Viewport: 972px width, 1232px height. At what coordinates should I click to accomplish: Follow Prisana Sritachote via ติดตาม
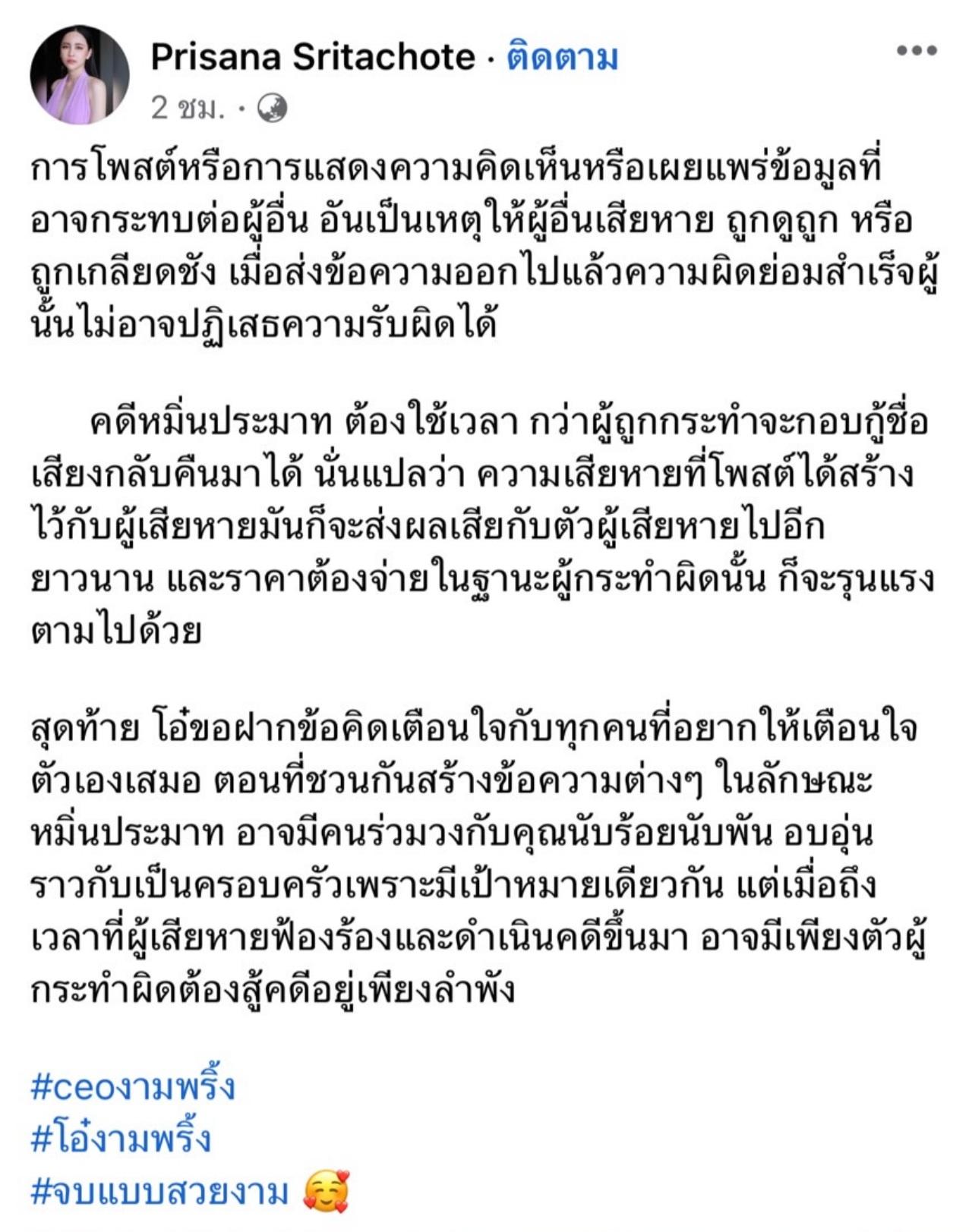(562, 58)
